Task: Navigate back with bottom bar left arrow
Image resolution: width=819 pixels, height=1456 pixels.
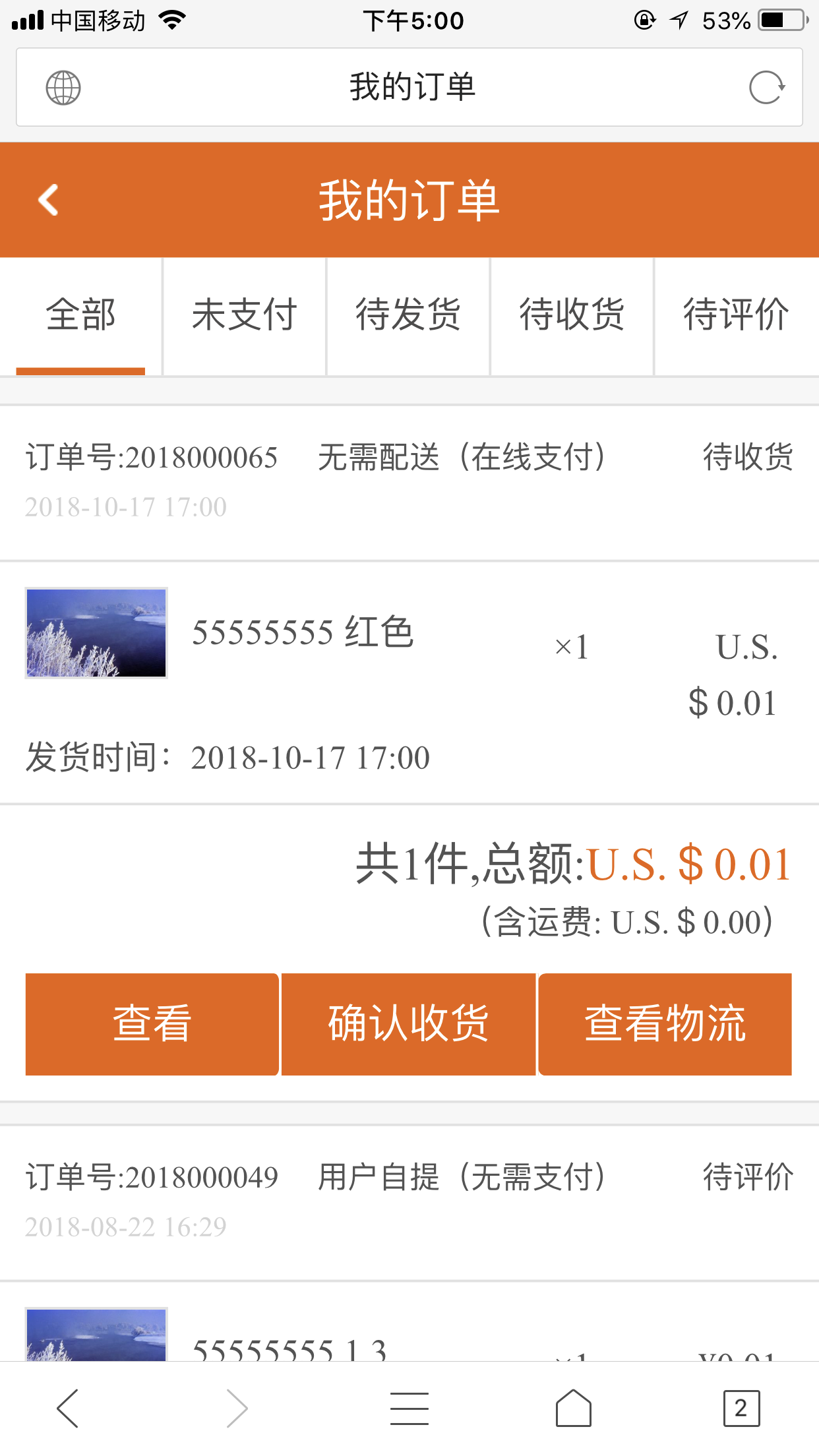Action: 68,1409
